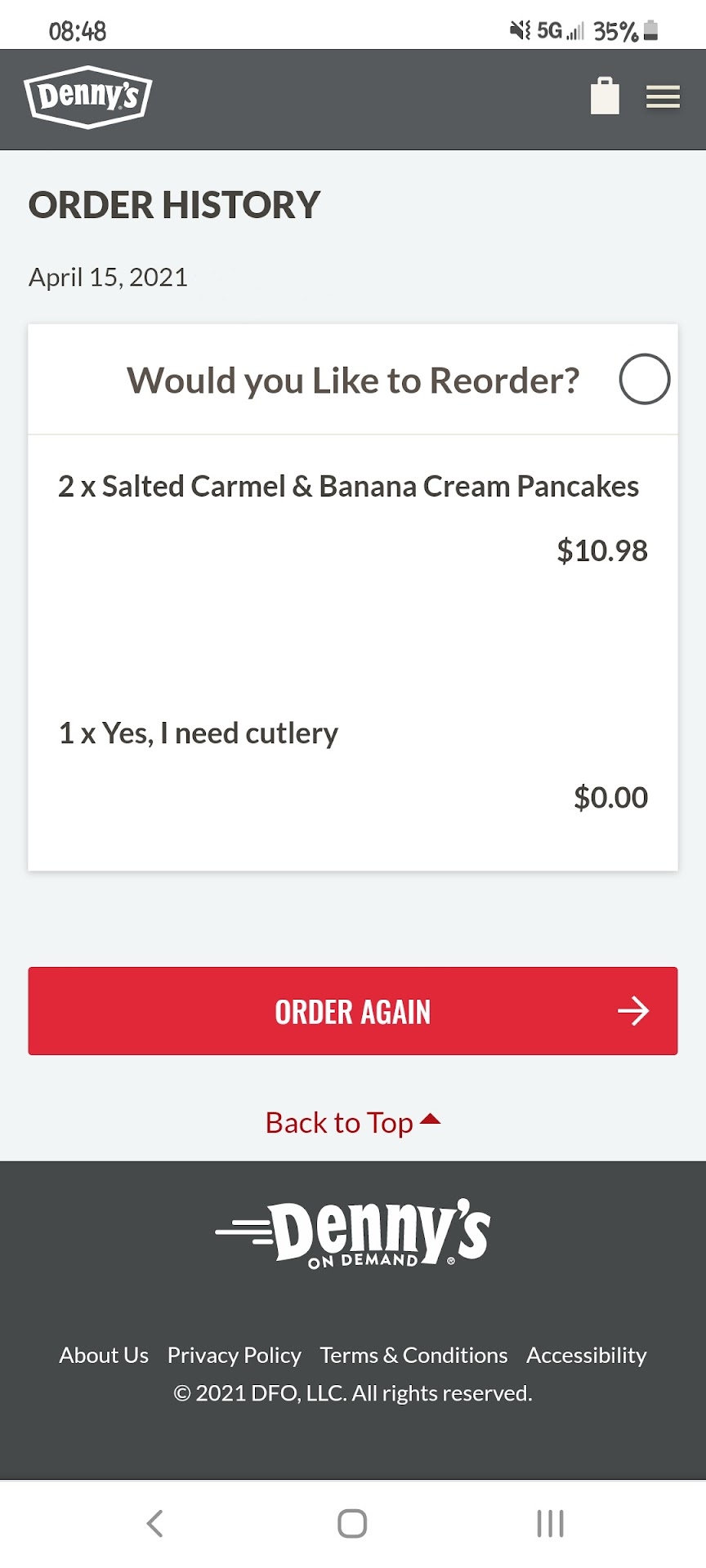Jump back to top of page
This screenshot has width=706, height=1568.
(353, 1123)
